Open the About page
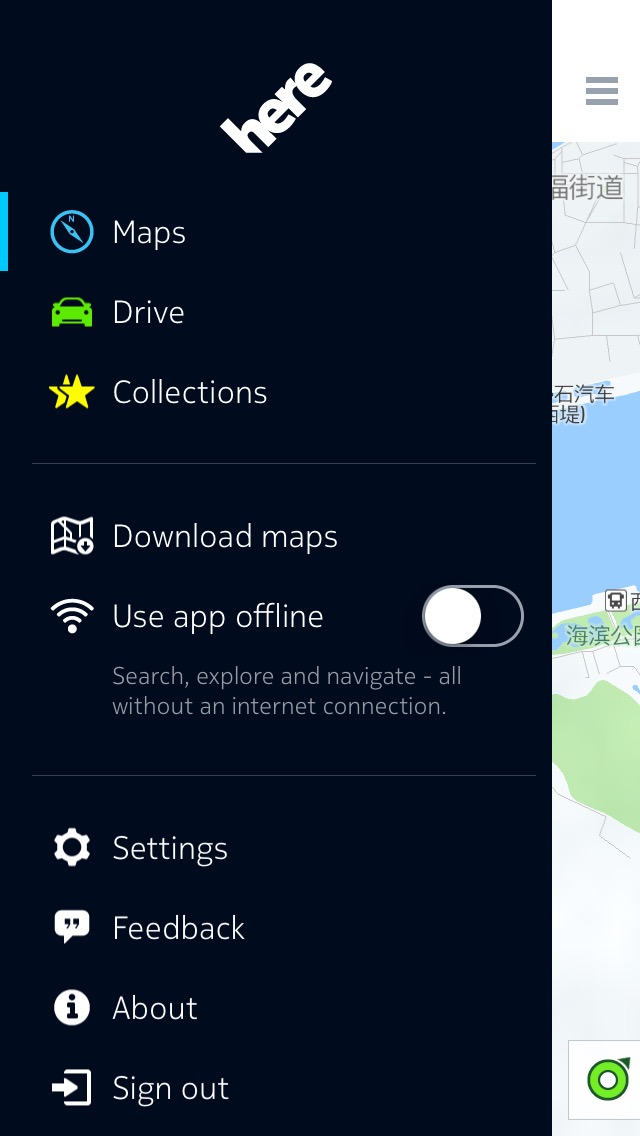The image size is (640, 1136). click(x=154, y=1008)
